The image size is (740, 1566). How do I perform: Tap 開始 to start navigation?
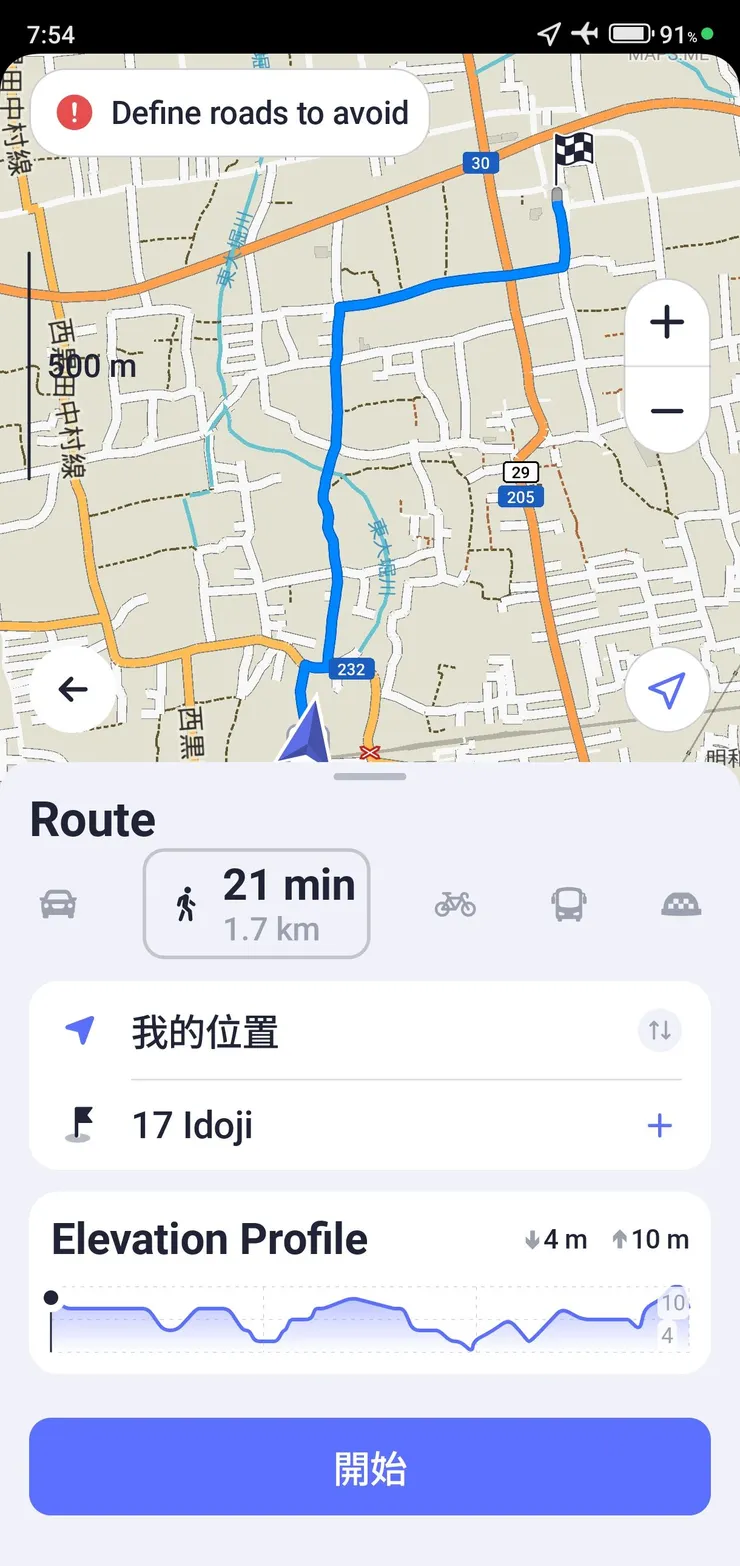coord(370,1466)
